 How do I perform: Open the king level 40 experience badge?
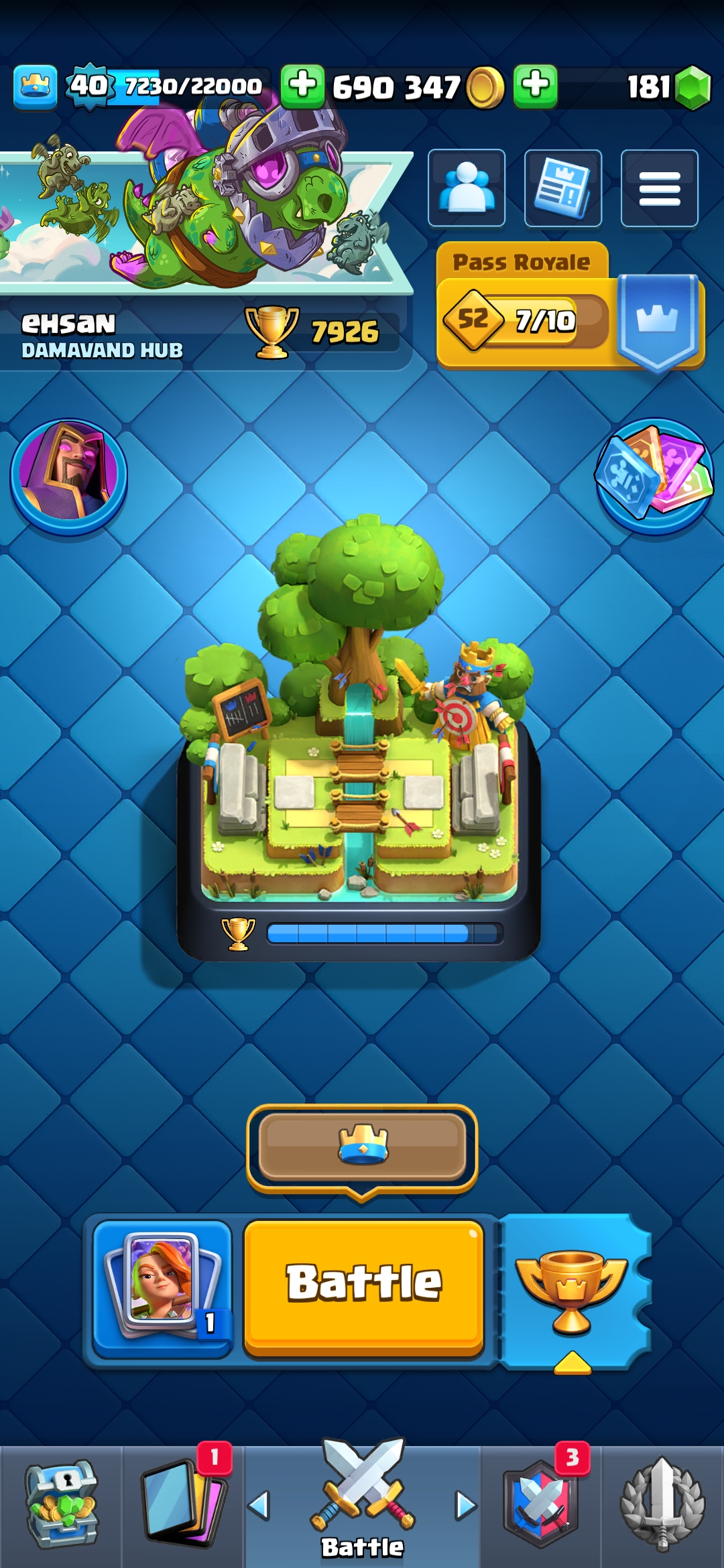coord(89,86)
